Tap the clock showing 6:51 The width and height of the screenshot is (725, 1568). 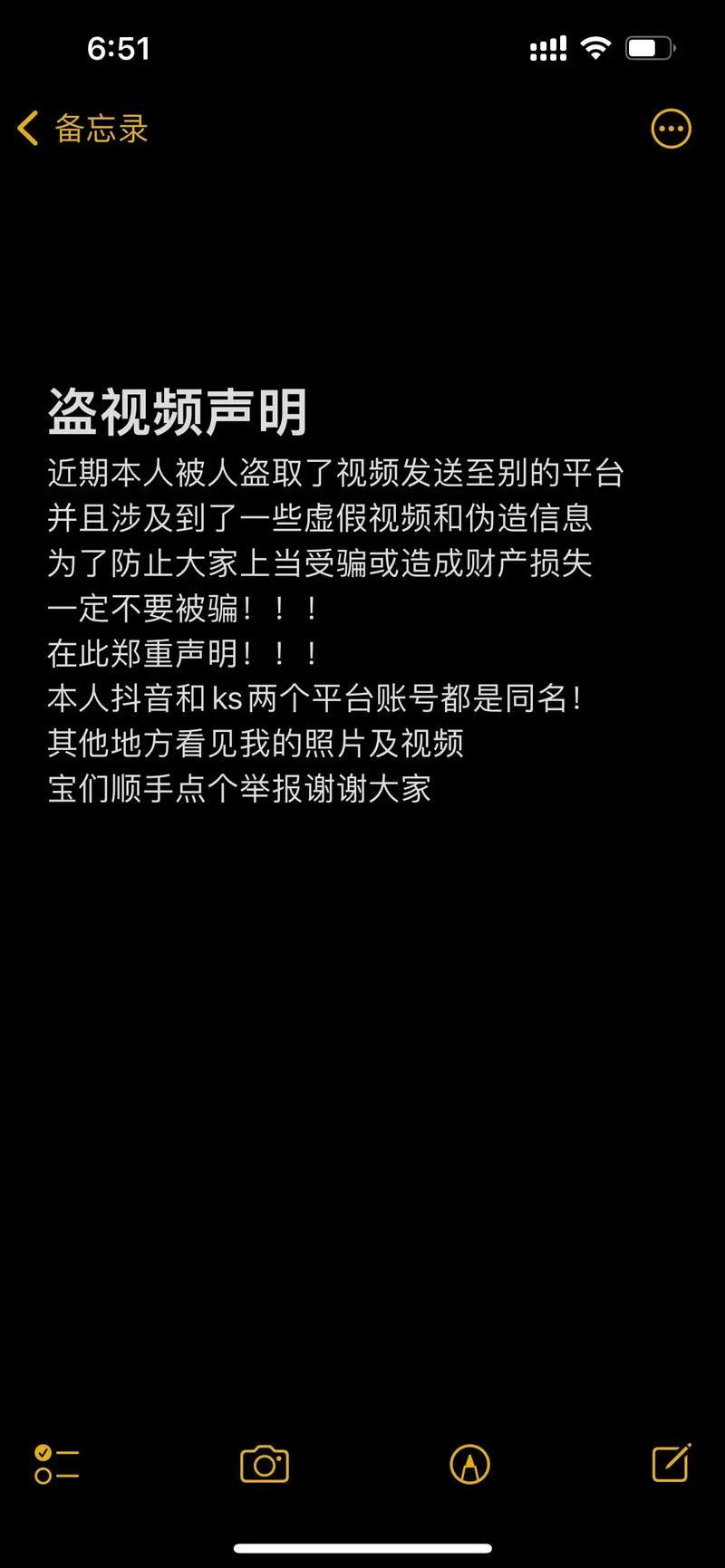tap(121, 48)
